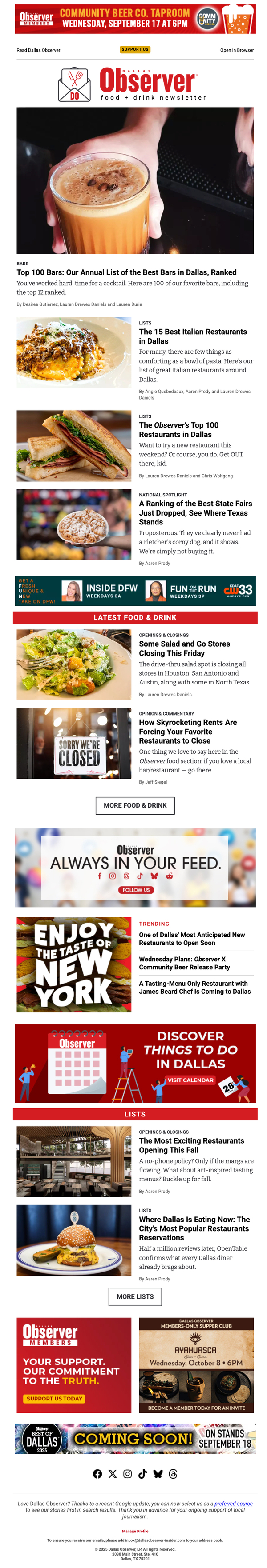Open the Top 100 Bars article

[x=126, y=272]
